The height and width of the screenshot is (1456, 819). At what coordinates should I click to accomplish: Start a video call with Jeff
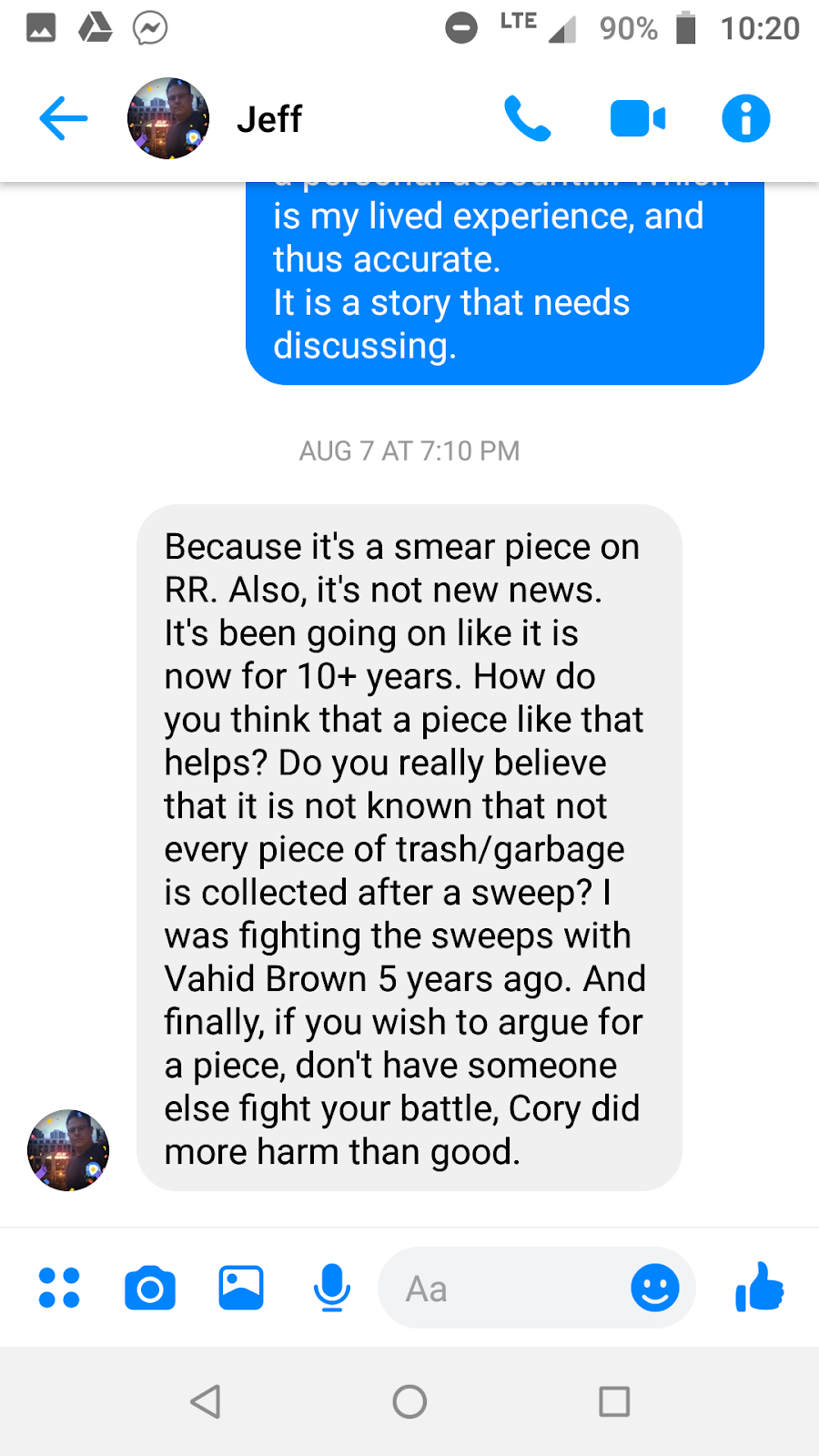(x=637, y=119)
